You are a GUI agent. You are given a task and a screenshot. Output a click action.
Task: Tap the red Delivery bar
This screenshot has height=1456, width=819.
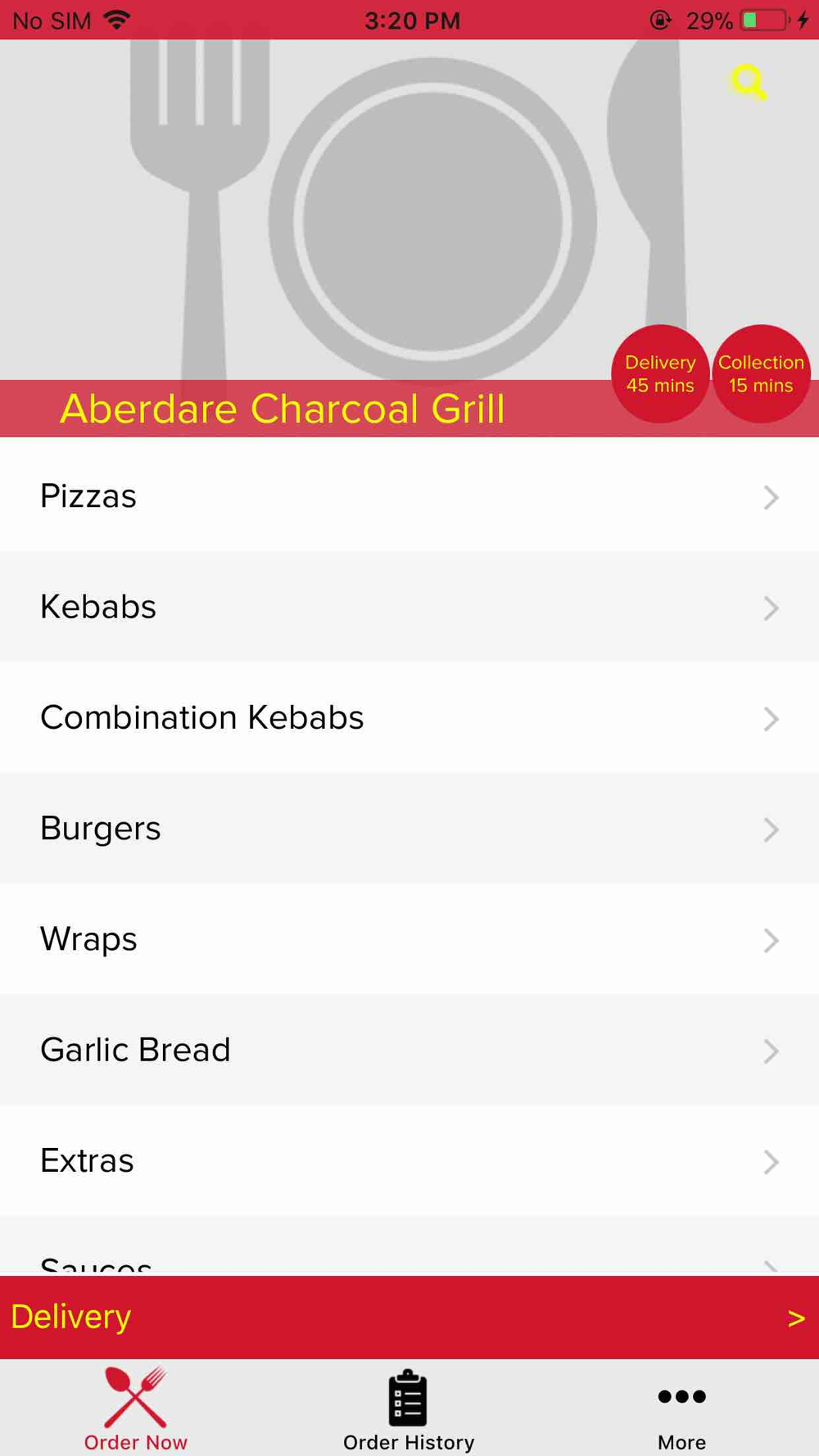[409, 1317]
